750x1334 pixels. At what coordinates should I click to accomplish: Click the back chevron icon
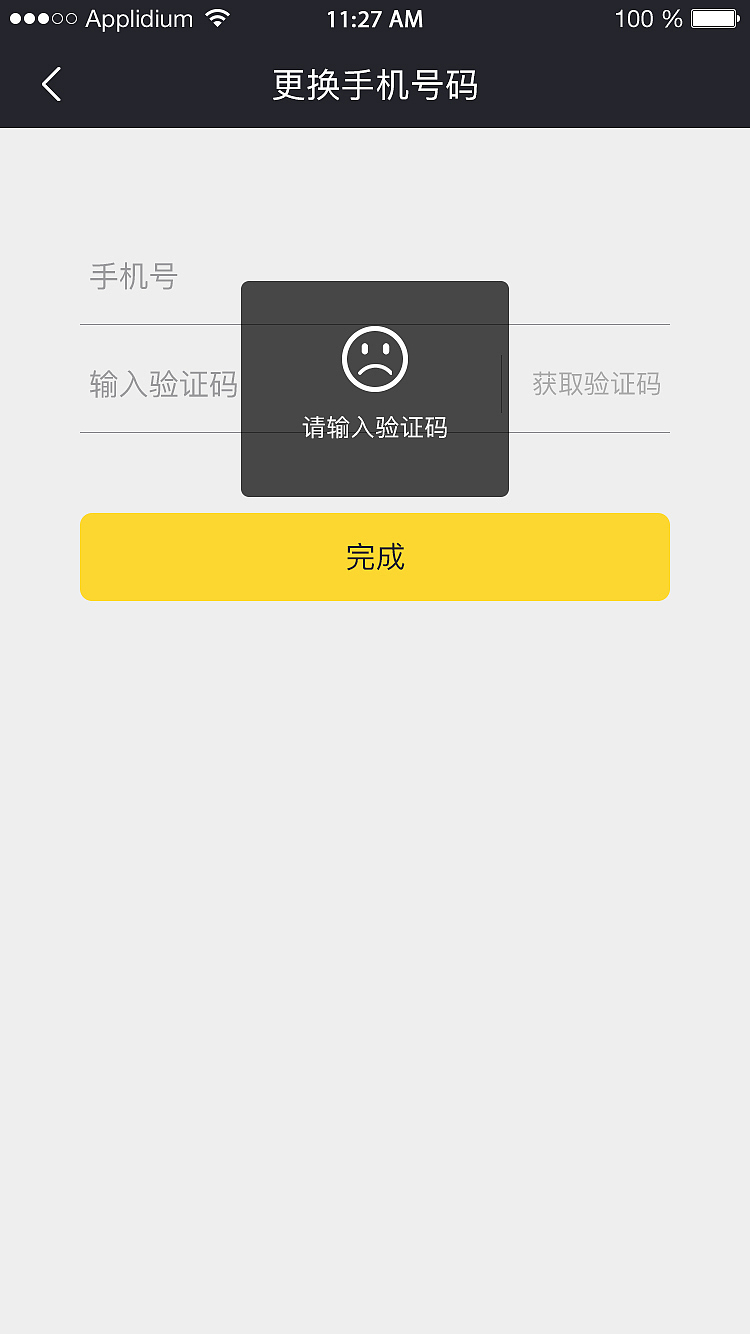coord(50,84)
